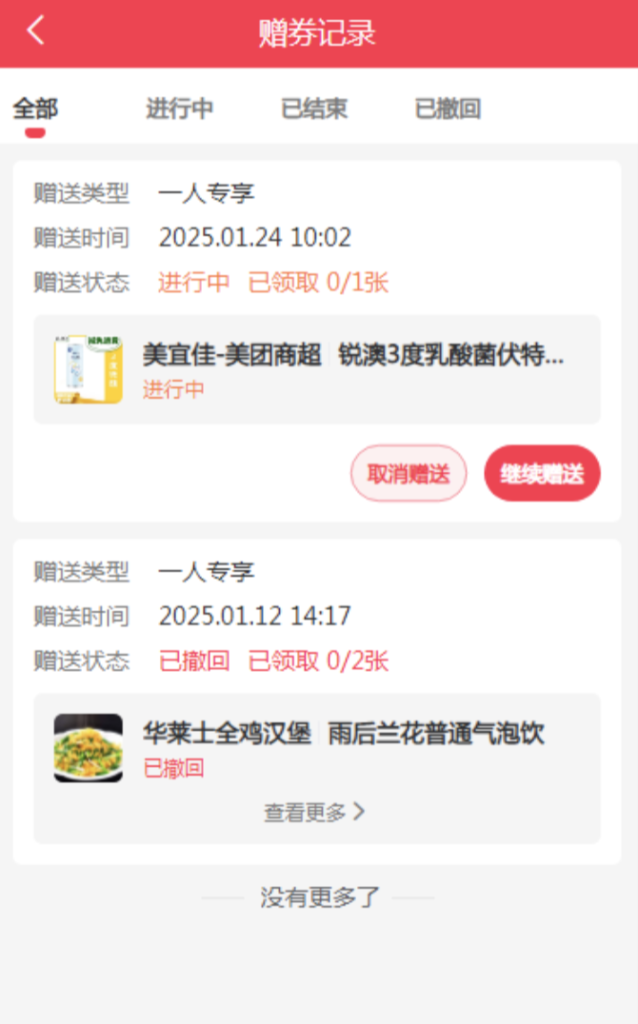Select the 全部 tab

pyautogui.click(x=35, y=109)
